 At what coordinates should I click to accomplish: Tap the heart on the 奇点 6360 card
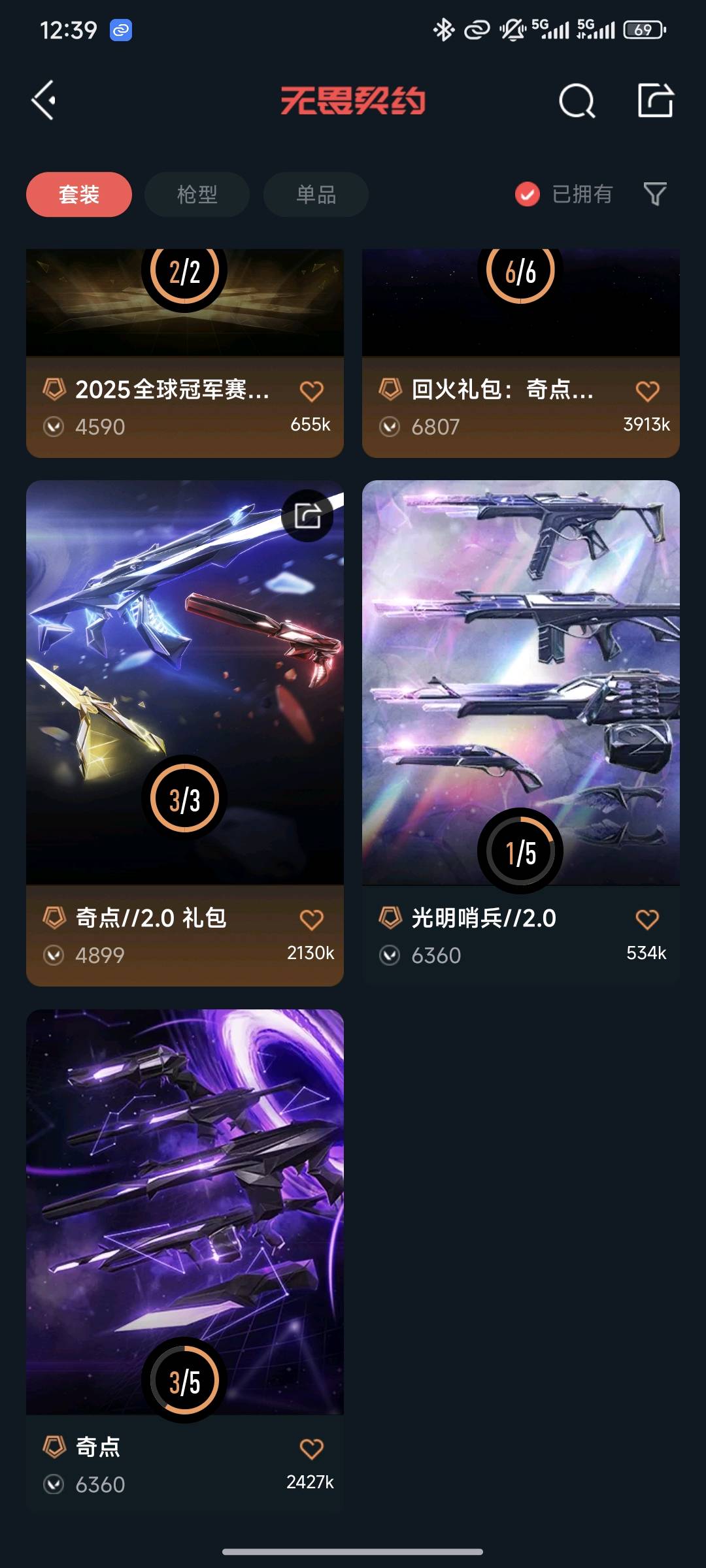pos(311,1448)
